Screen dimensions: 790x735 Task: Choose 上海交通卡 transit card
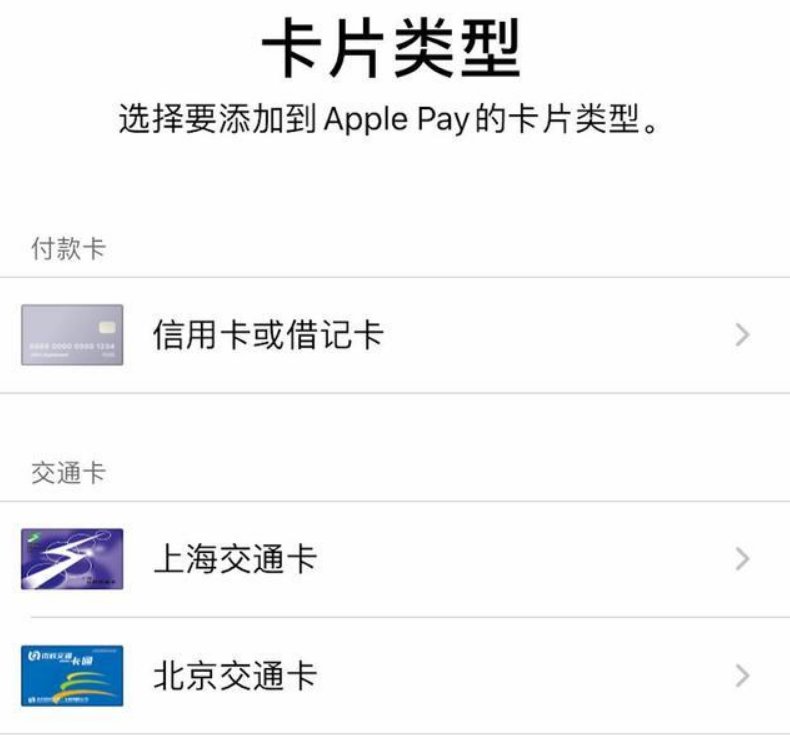tap(234, 559)
